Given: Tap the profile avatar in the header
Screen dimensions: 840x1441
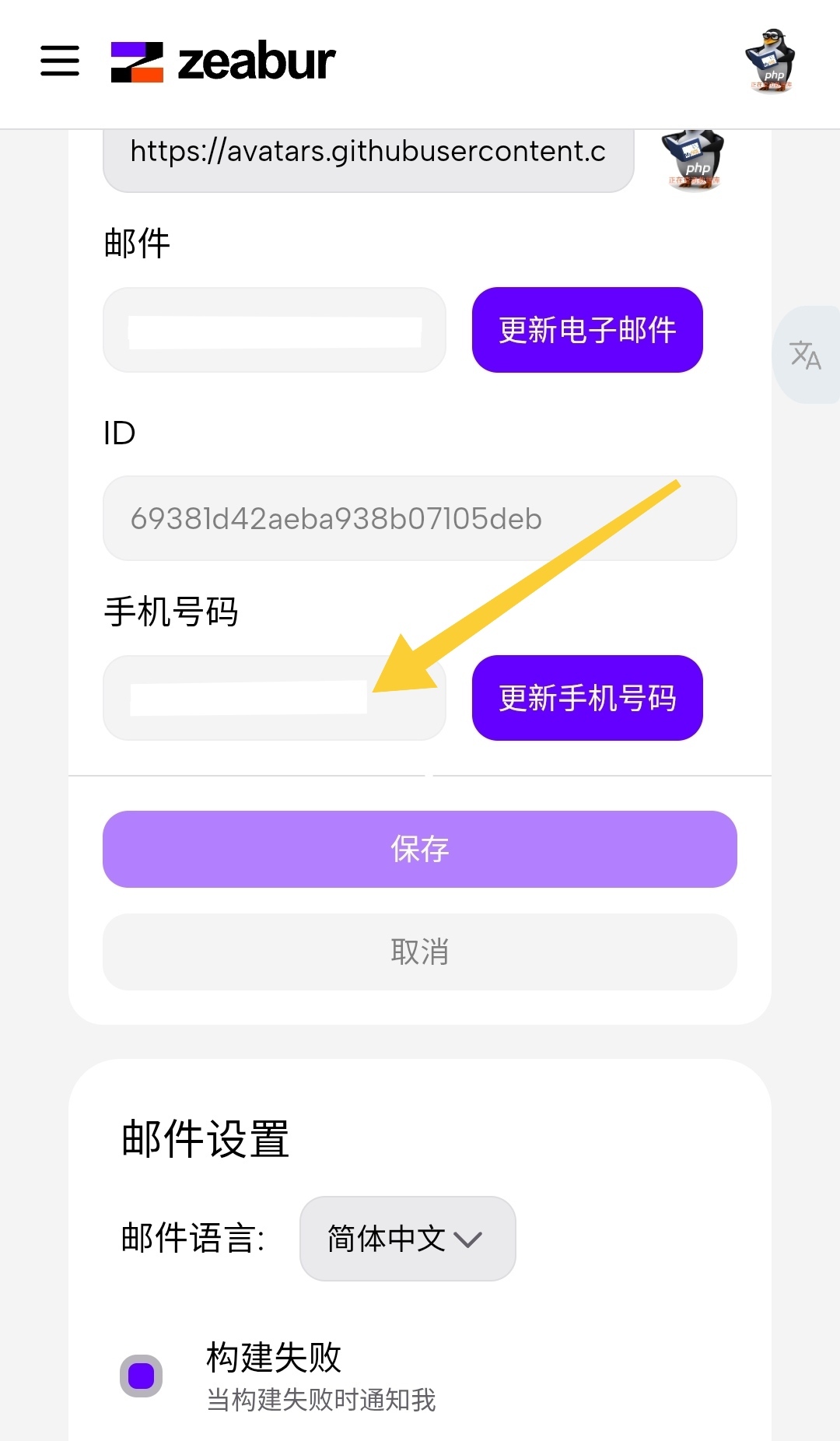Looking at the screenshot, I should [x=770, y=61].
